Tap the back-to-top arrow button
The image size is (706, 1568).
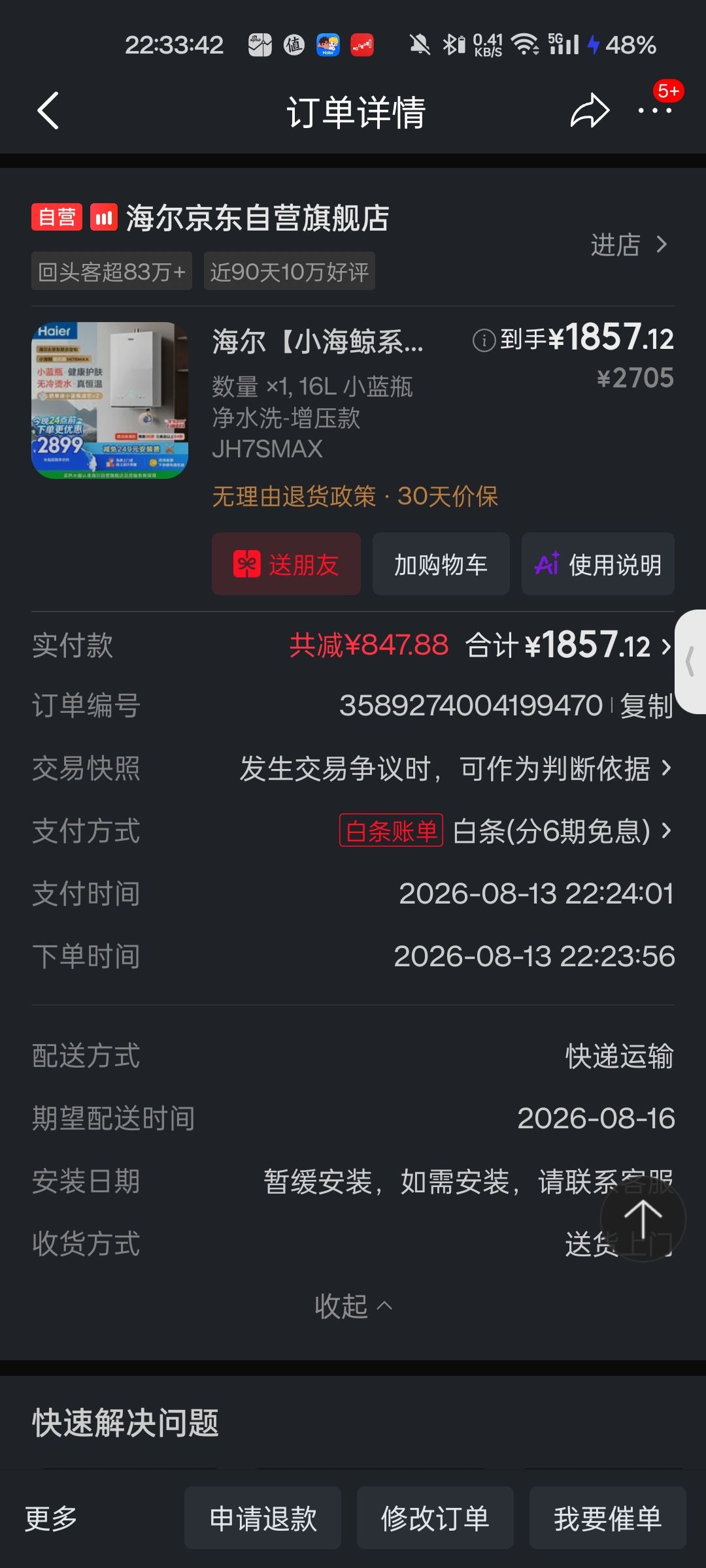click(x=643, y=1219)
